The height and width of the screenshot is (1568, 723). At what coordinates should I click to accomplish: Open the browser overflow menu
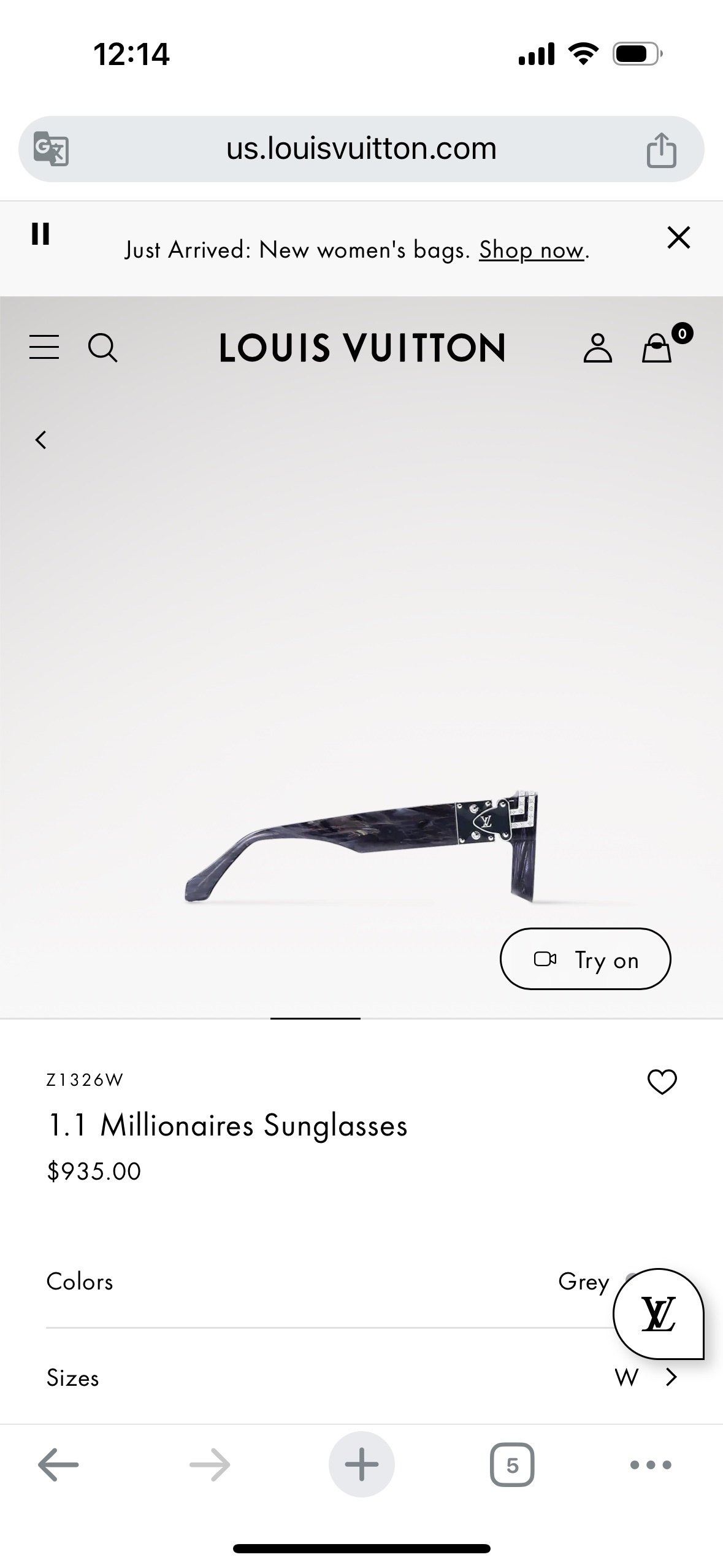(650, 1465)
